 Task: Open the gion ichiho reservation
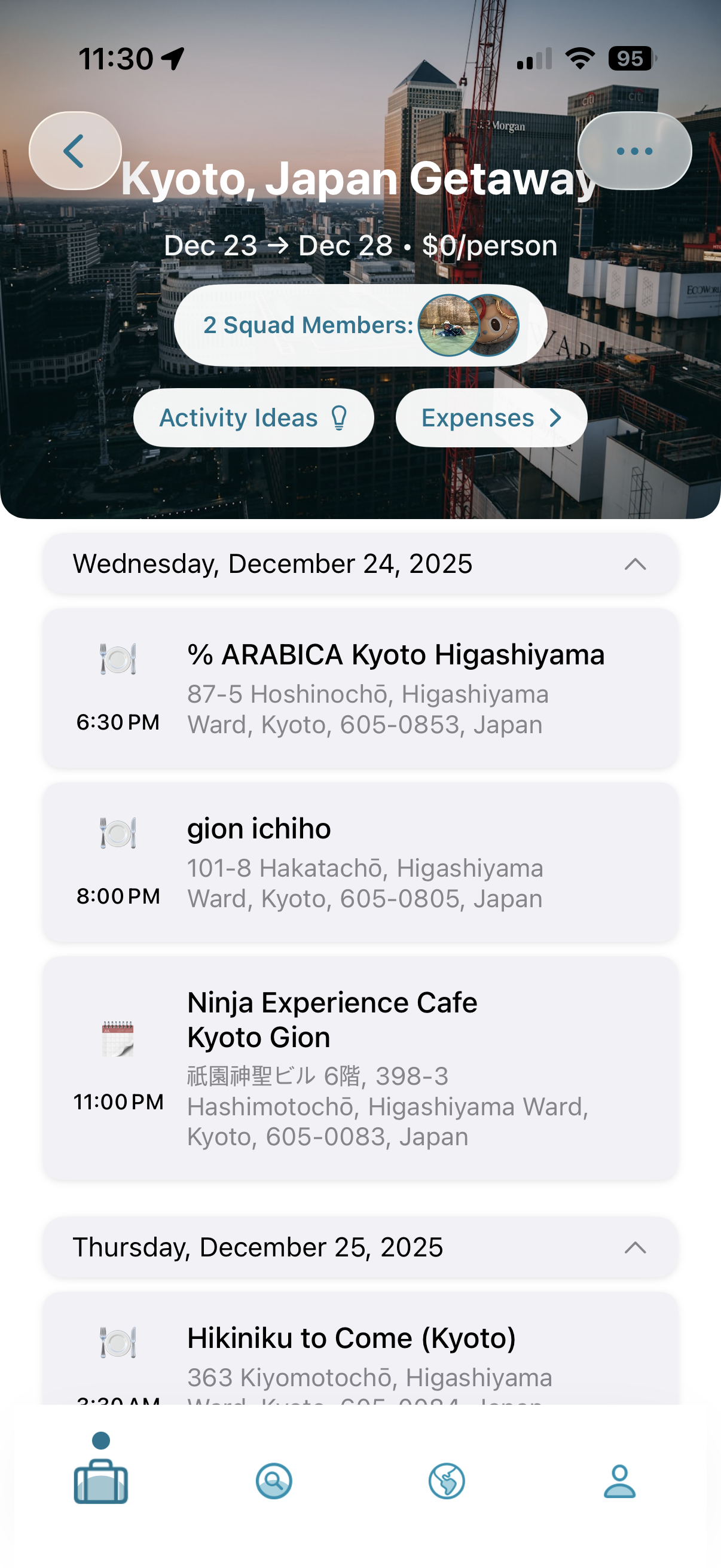click(x=360, y=862)
